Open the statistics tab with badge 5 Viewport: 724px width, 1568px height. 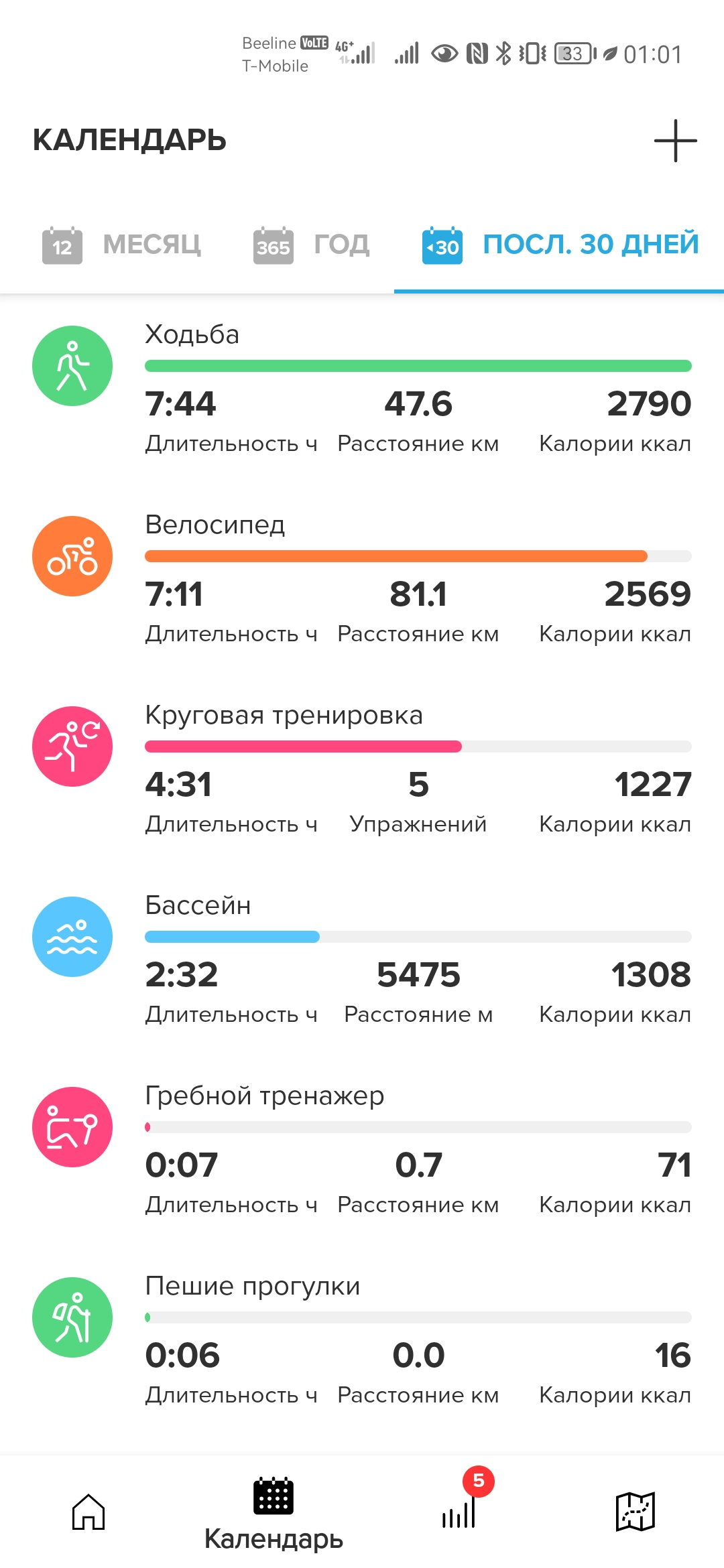460,1512
